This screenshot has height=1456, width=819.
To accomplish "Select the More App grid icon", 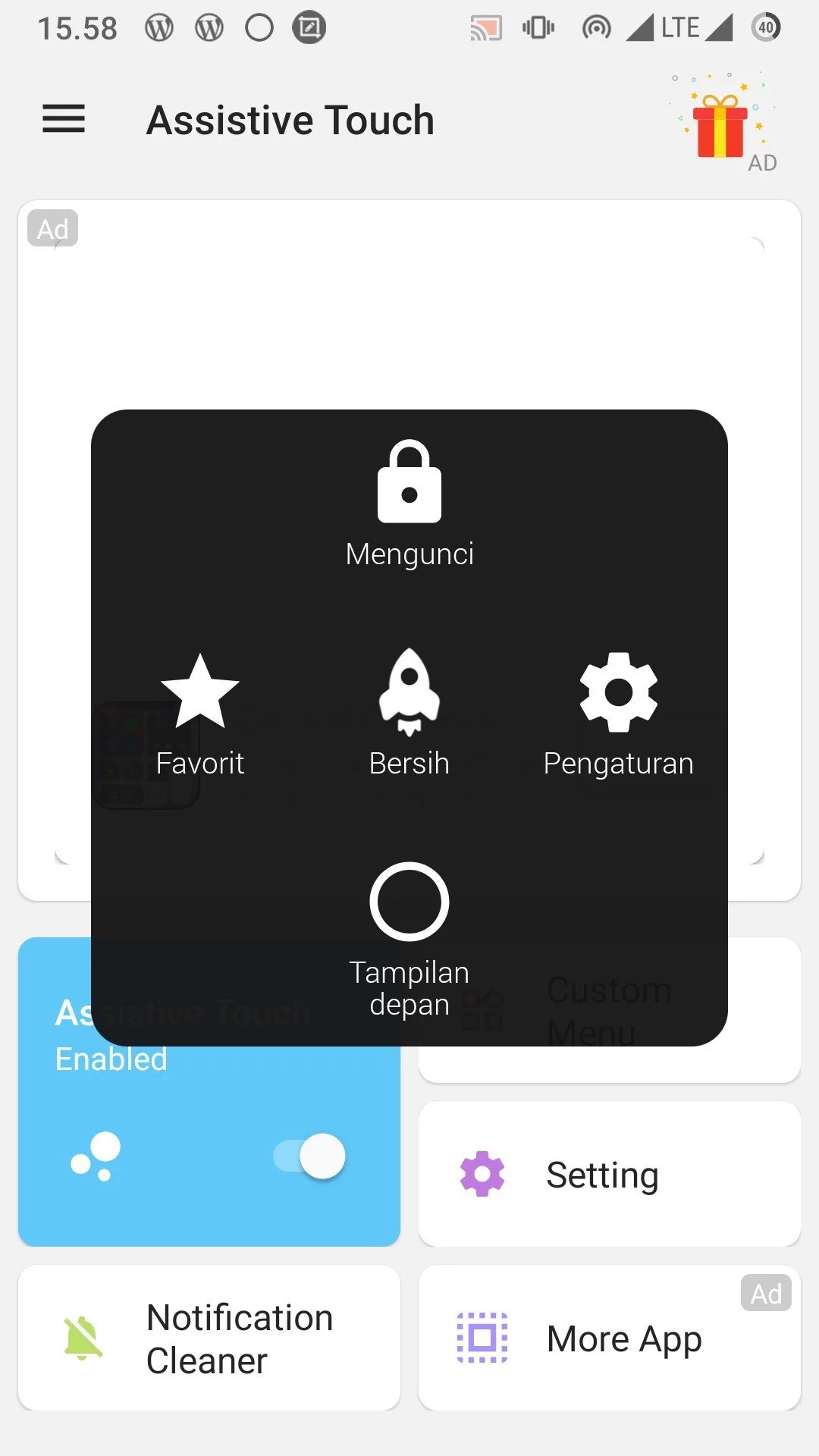I will [482, 1337].
